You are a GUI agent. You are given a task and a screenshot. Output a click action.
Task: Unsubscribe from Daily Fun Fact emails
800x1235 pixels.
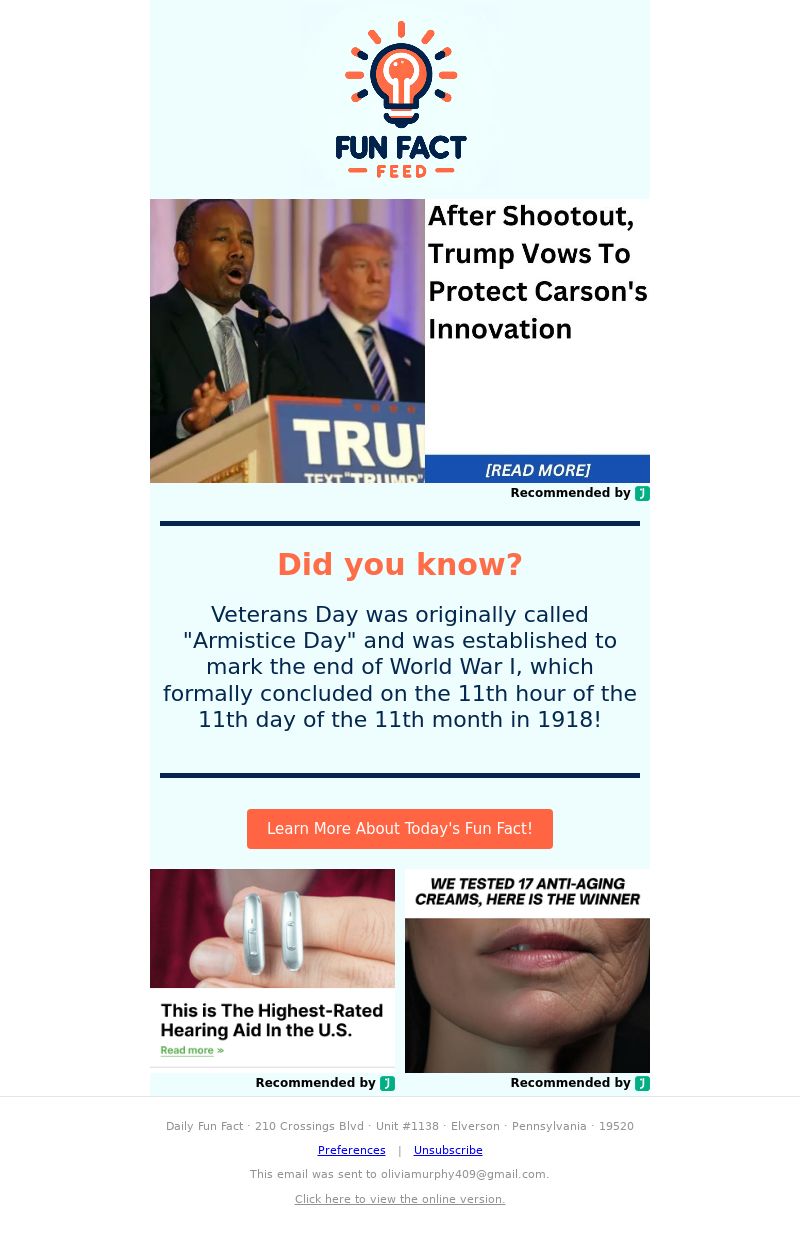448,1150
